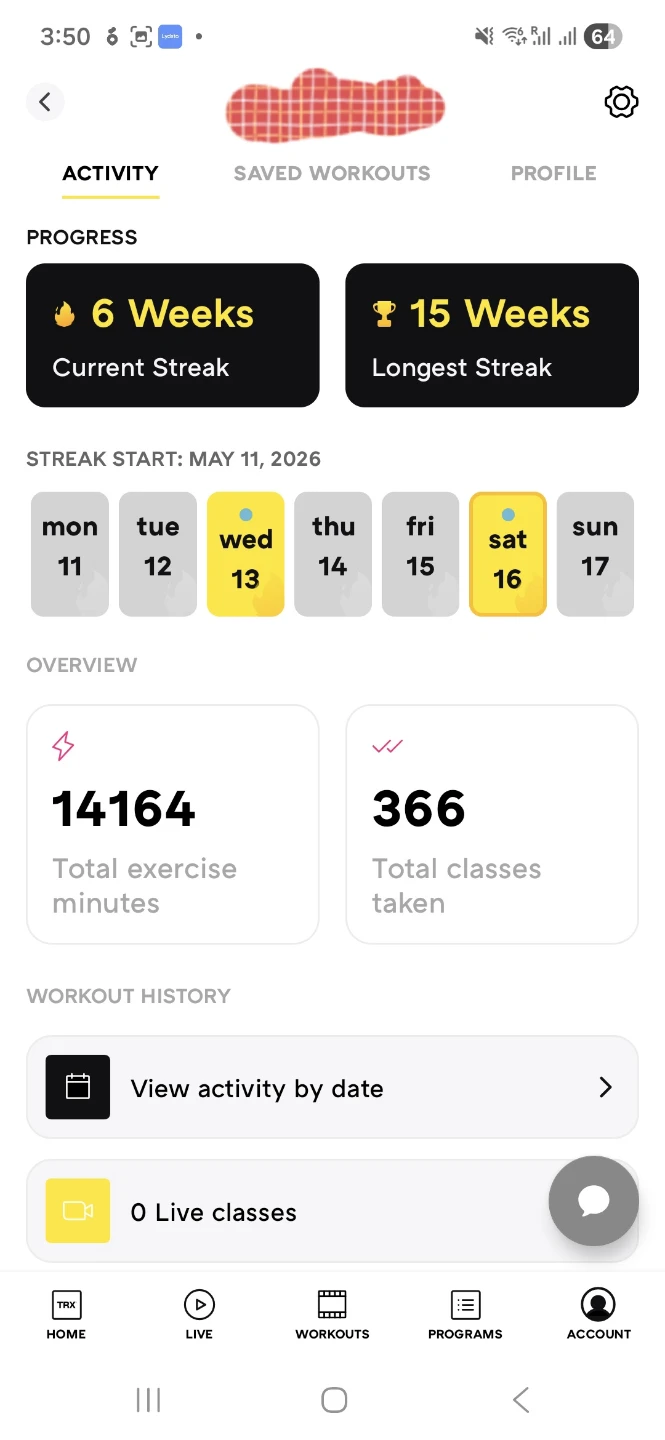The width and height of the screenshot is (665, 1440).
Task: Go to the Home tab
Action: (x=66, y=1314)
